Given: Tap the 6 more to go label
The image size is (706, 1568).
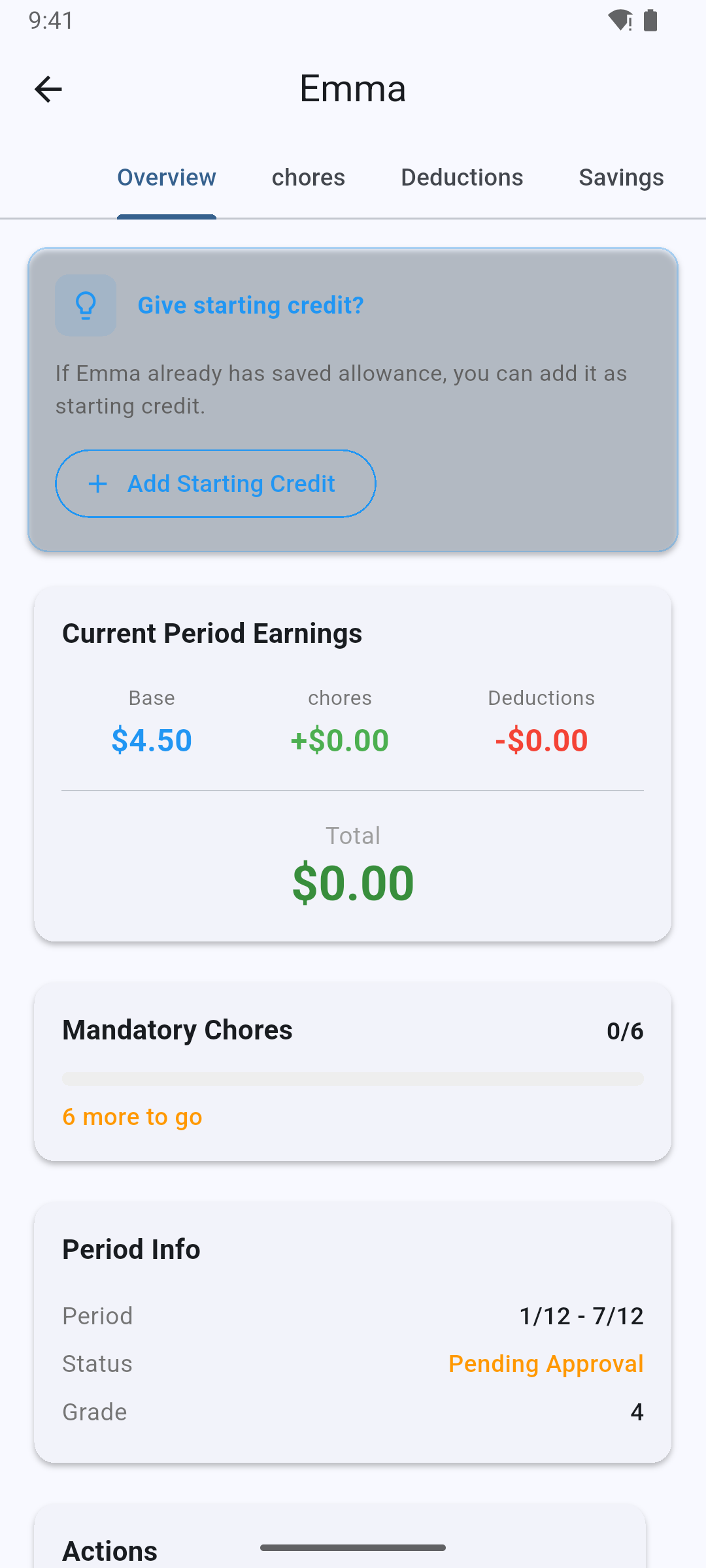Looking at the screenshot, I should tap(132, 1117).
